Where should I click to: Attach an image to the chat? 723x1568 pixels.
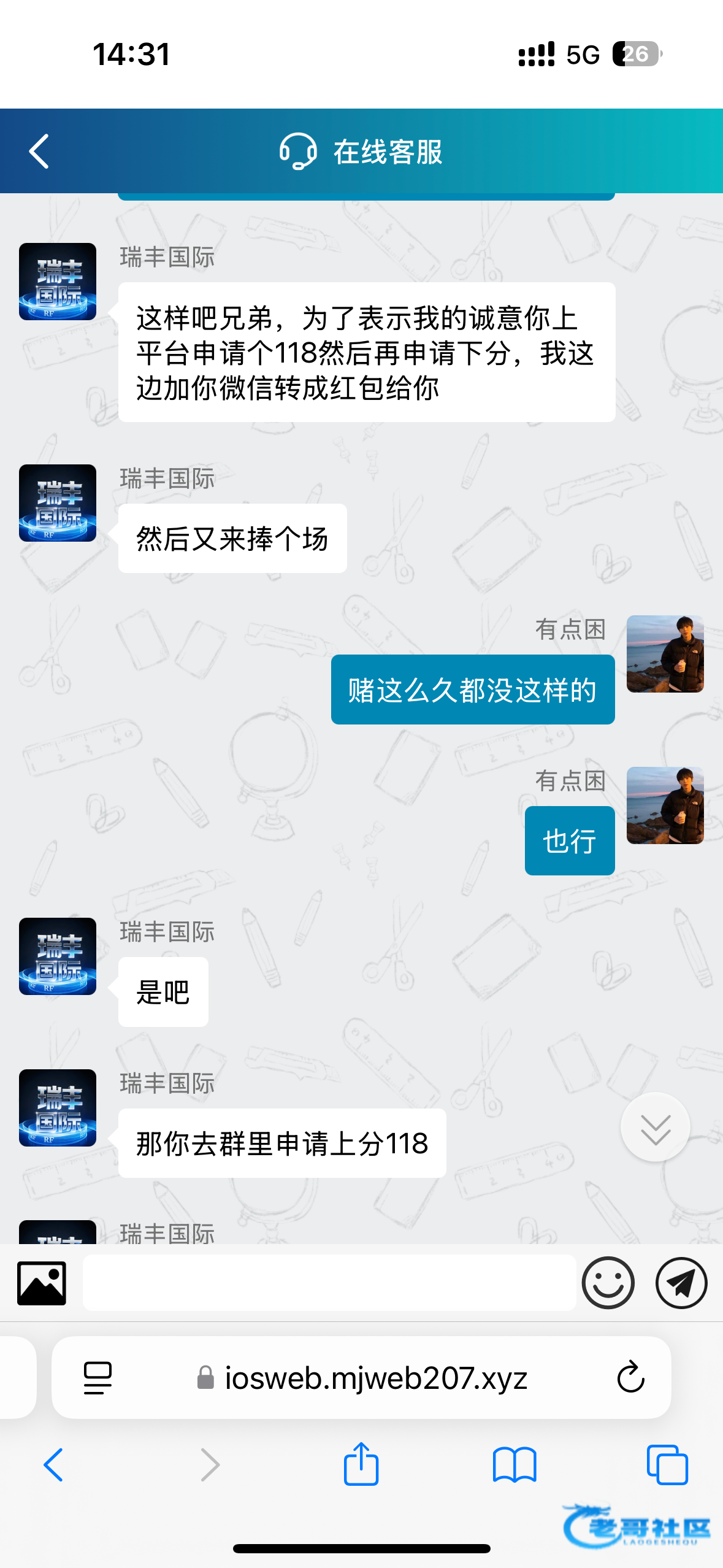(x=42, y=1283)
